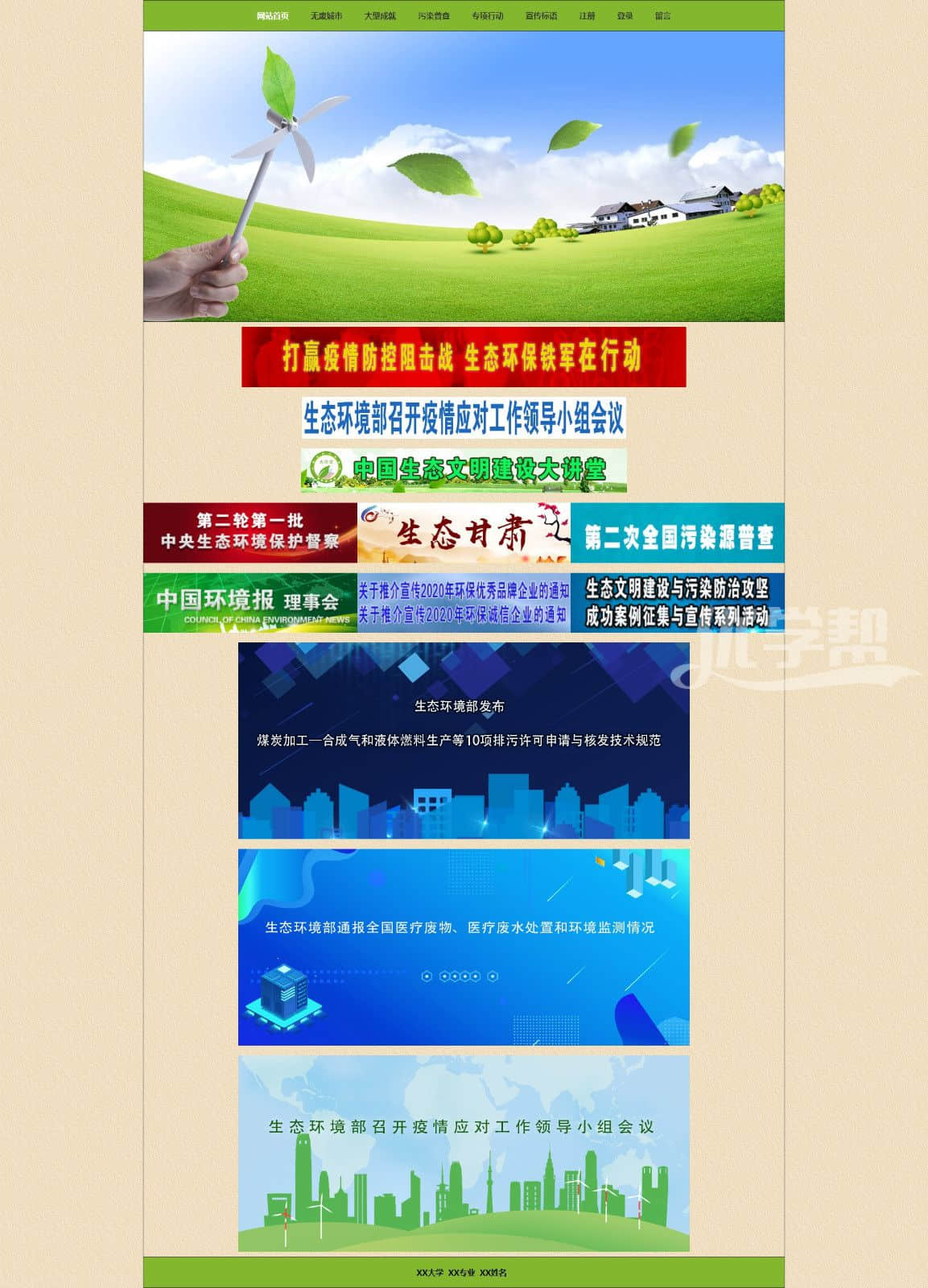This screenshot has width=928, height=1288.
Task: Open the 生态甘肃 banner
Action: click(x=464, y=533)
